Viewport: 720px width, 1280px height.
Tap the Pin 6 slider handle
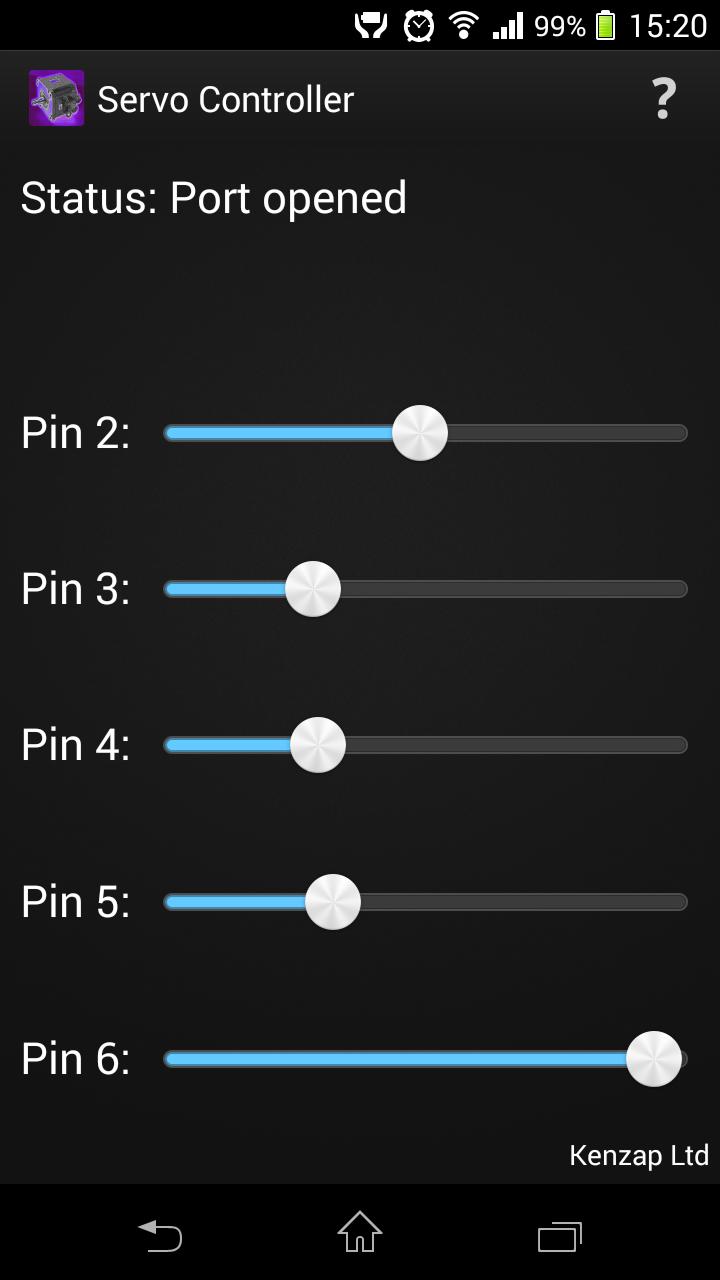coord(654,1058)
